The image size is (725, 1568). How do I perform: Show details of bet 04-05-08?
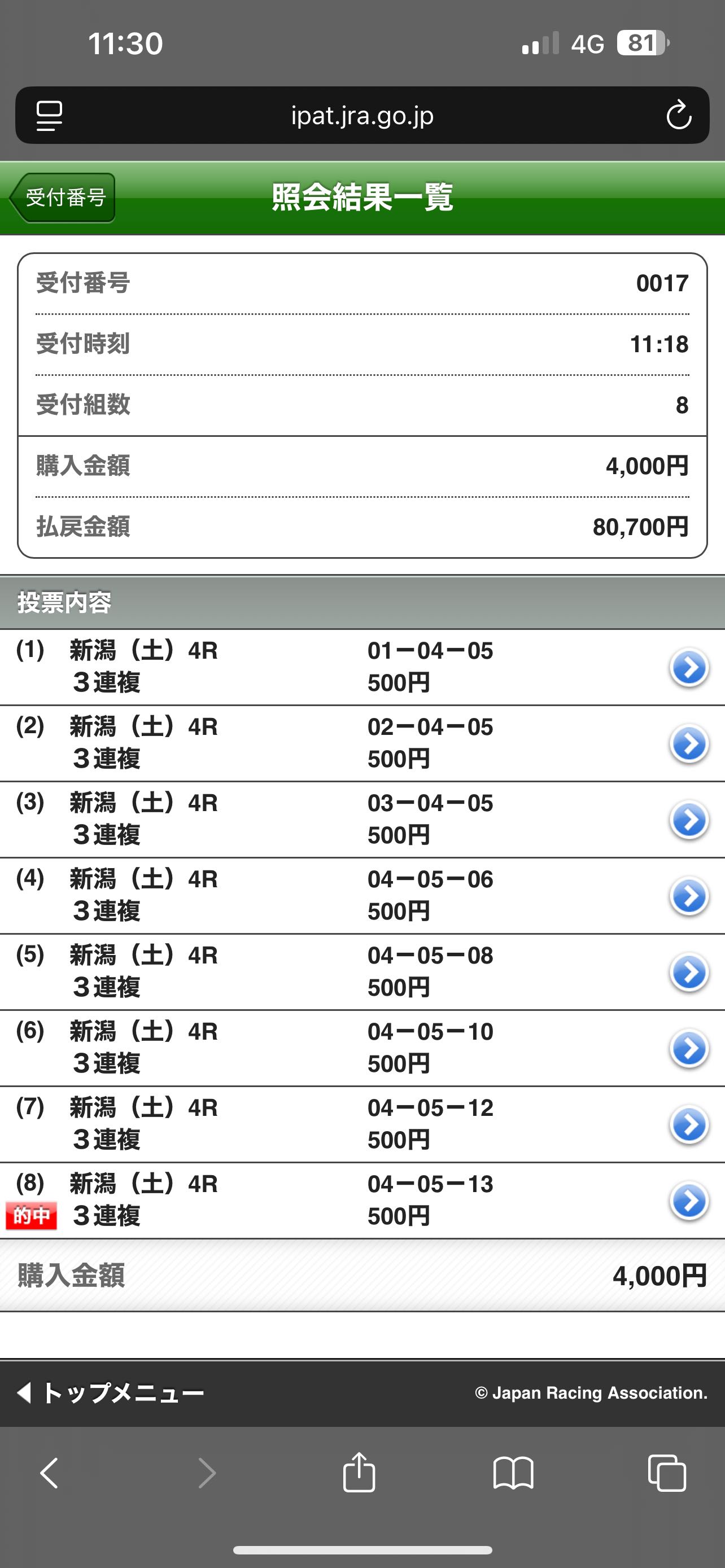pos(688,972)
